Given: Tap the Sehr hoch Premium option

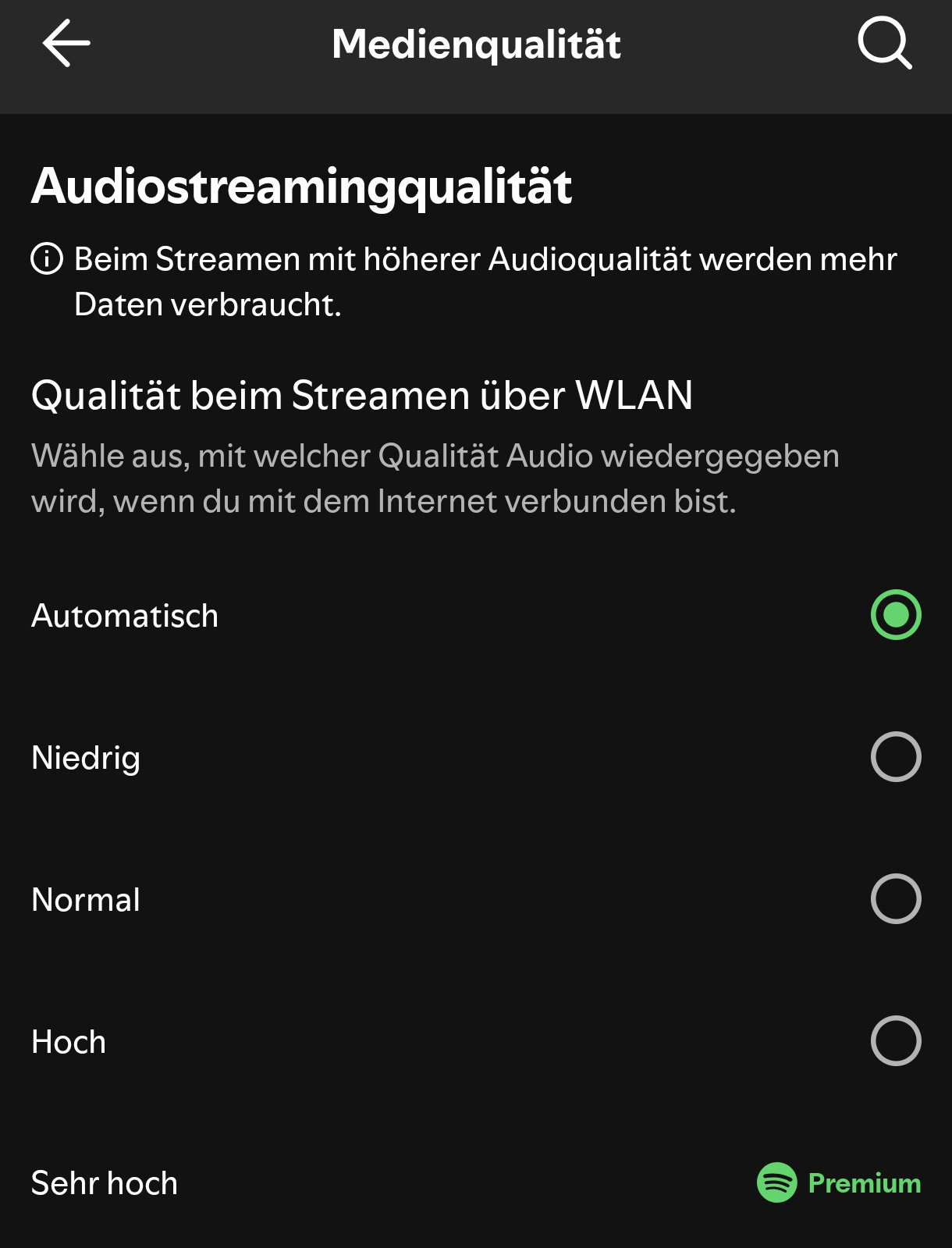Looking at the screenshot, I should tap(838, 1183).
